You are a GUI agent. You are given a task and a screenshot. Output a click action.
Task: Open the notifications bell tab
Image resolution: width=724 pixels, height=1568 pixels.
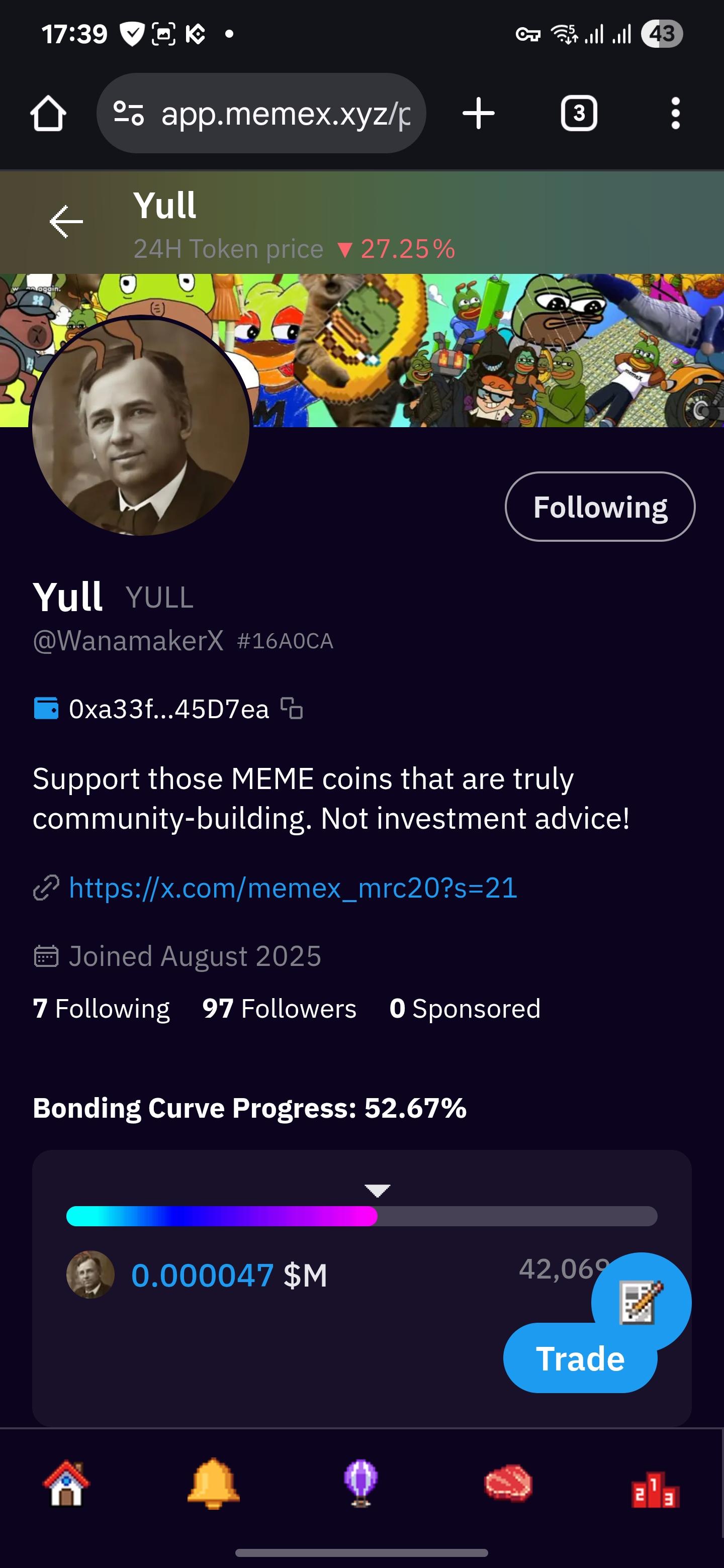point(213,1484)
